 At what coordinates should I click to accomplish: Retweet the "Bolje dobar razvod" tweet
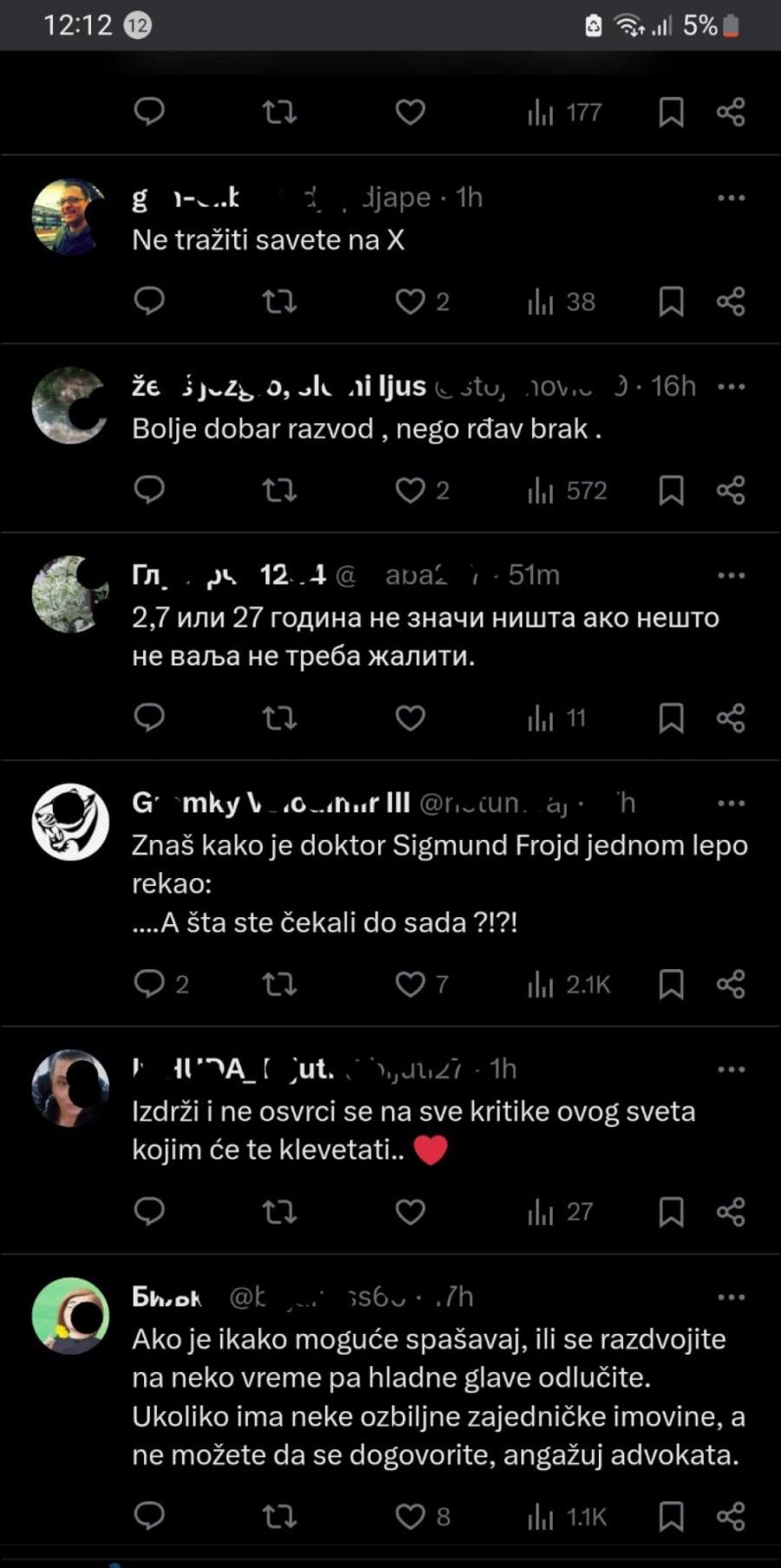coord(279,490)
